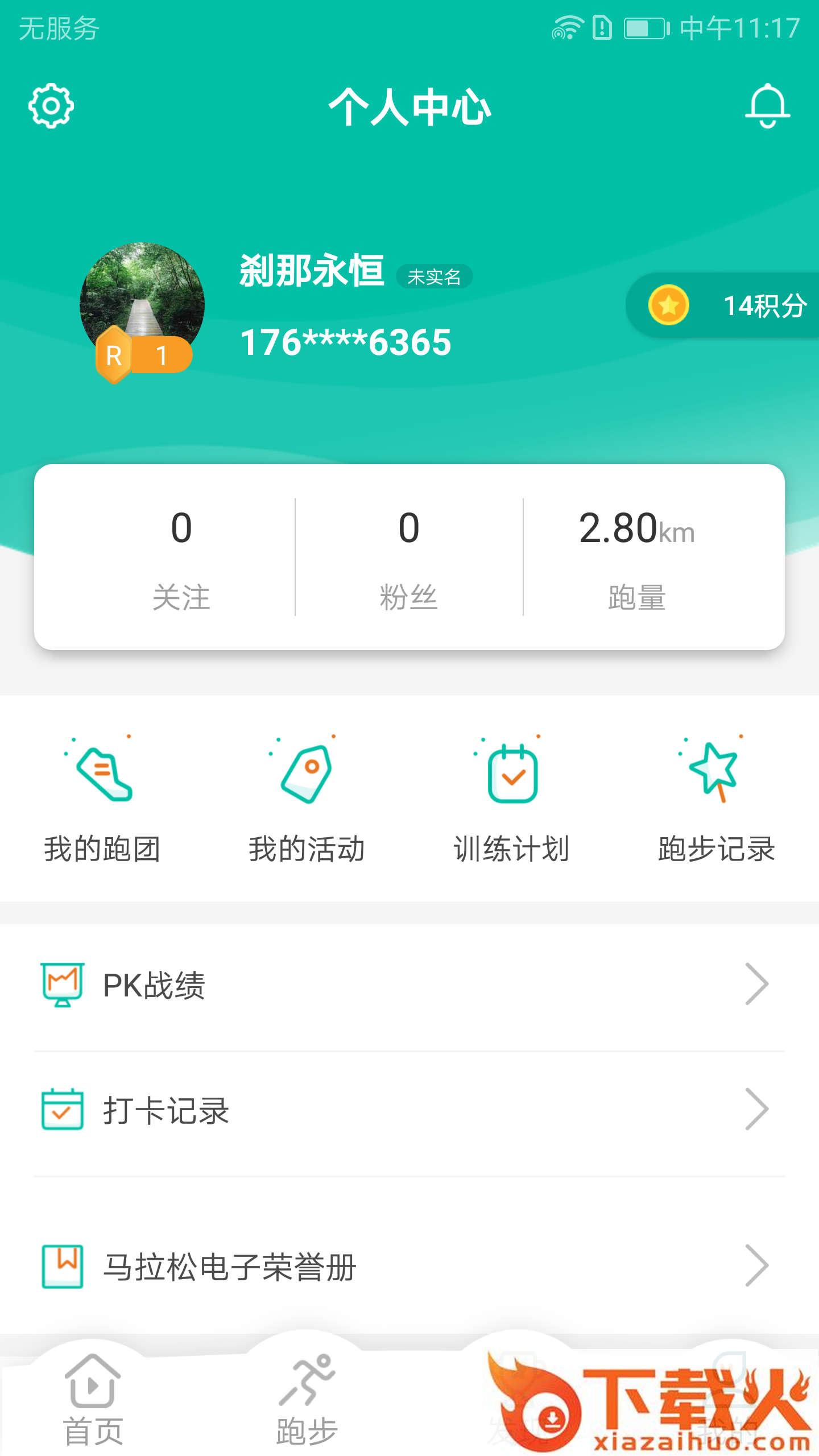
Task: Open the PK战绩 row
Action: click(409, 985)
